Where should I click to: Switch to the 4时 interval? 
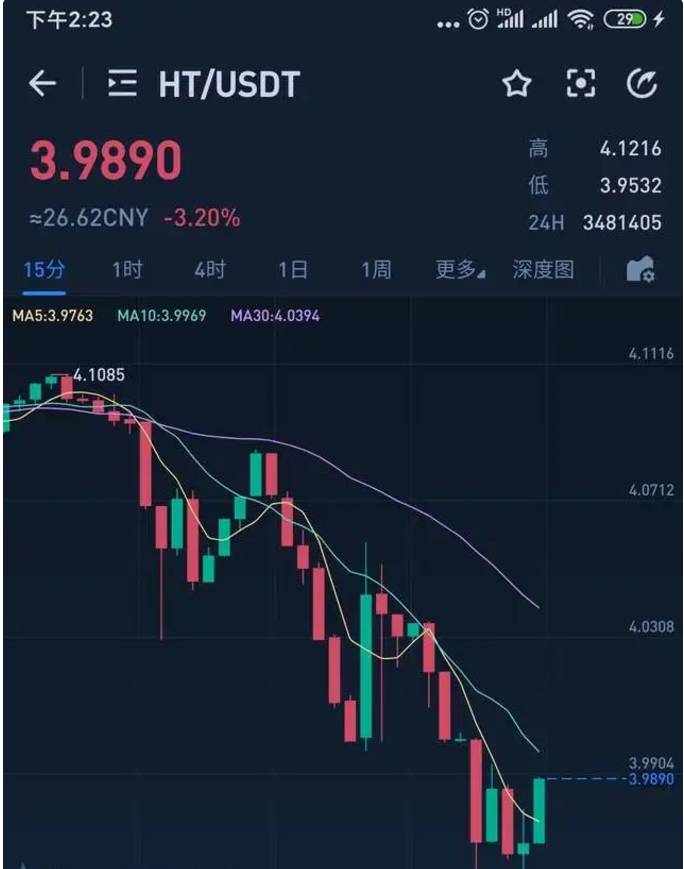[x=210, y=269]
